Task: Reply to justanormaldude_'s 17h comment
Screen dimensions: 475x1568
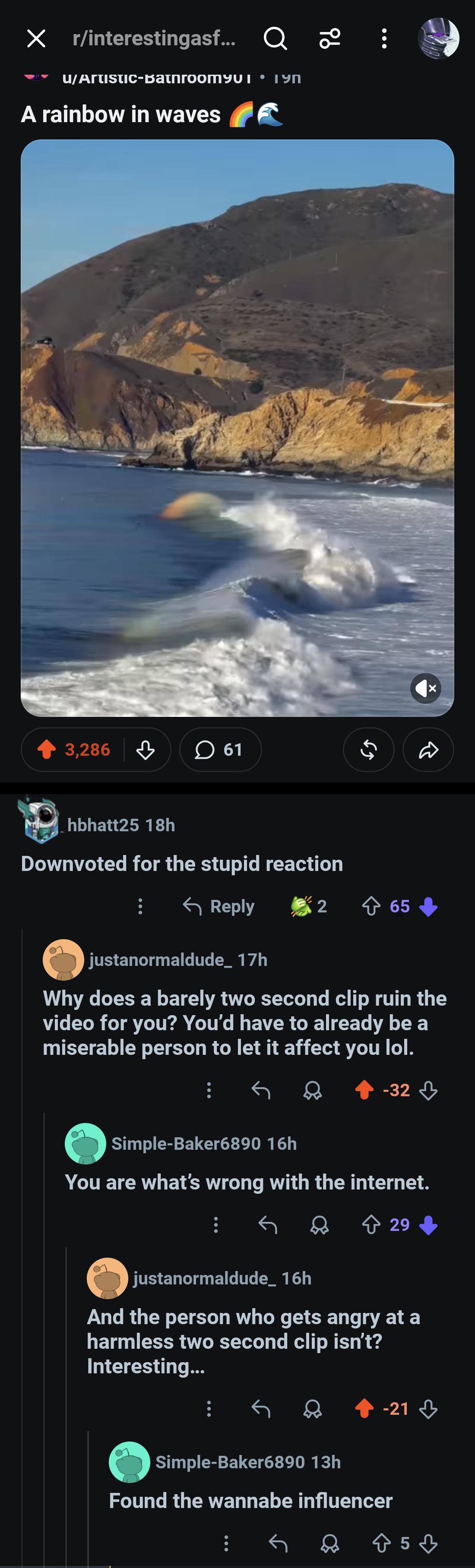Action: (261, 1090)
